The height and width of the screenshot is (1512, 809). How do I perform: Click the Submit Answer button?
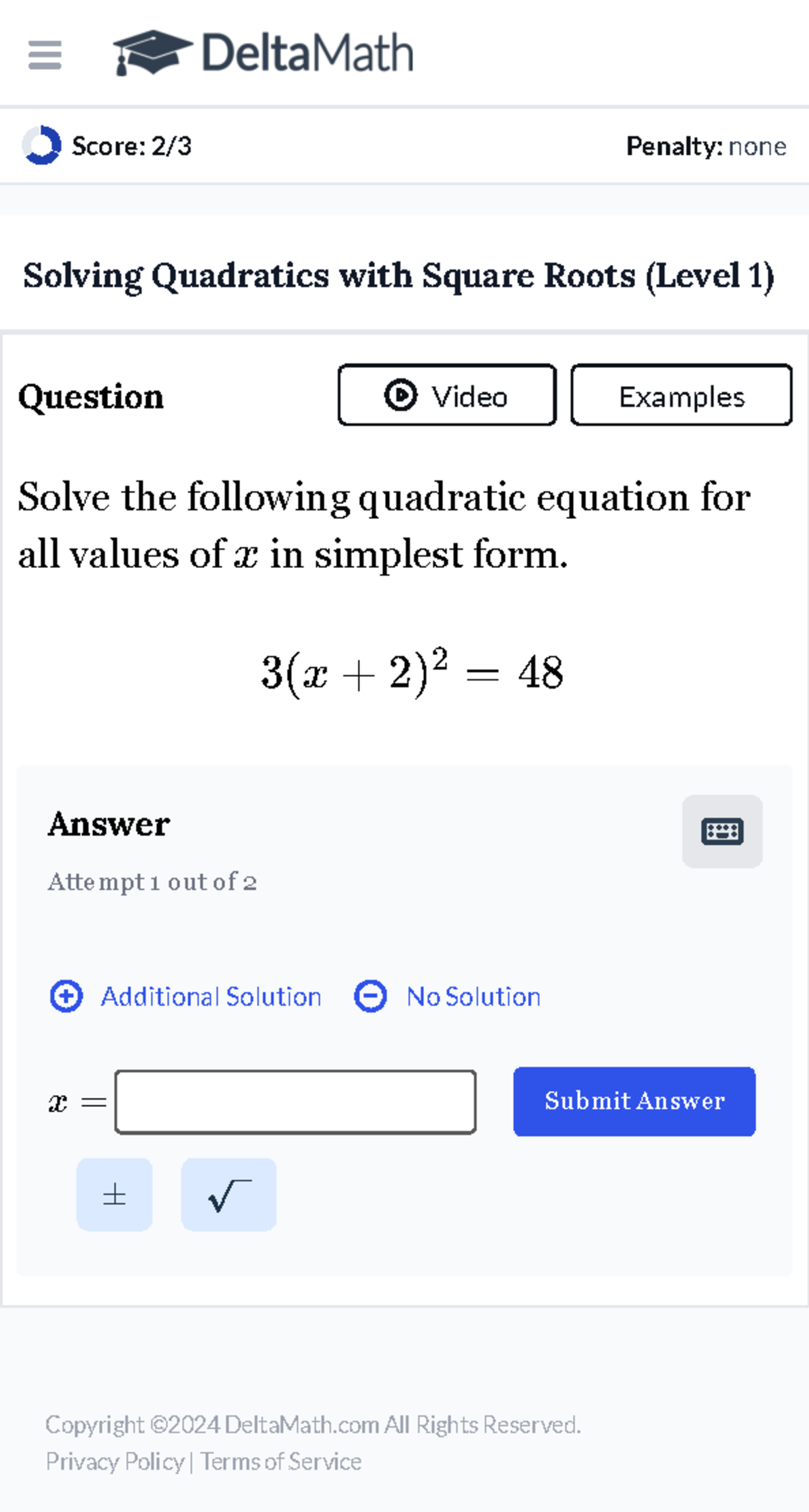coord(634,1102)
